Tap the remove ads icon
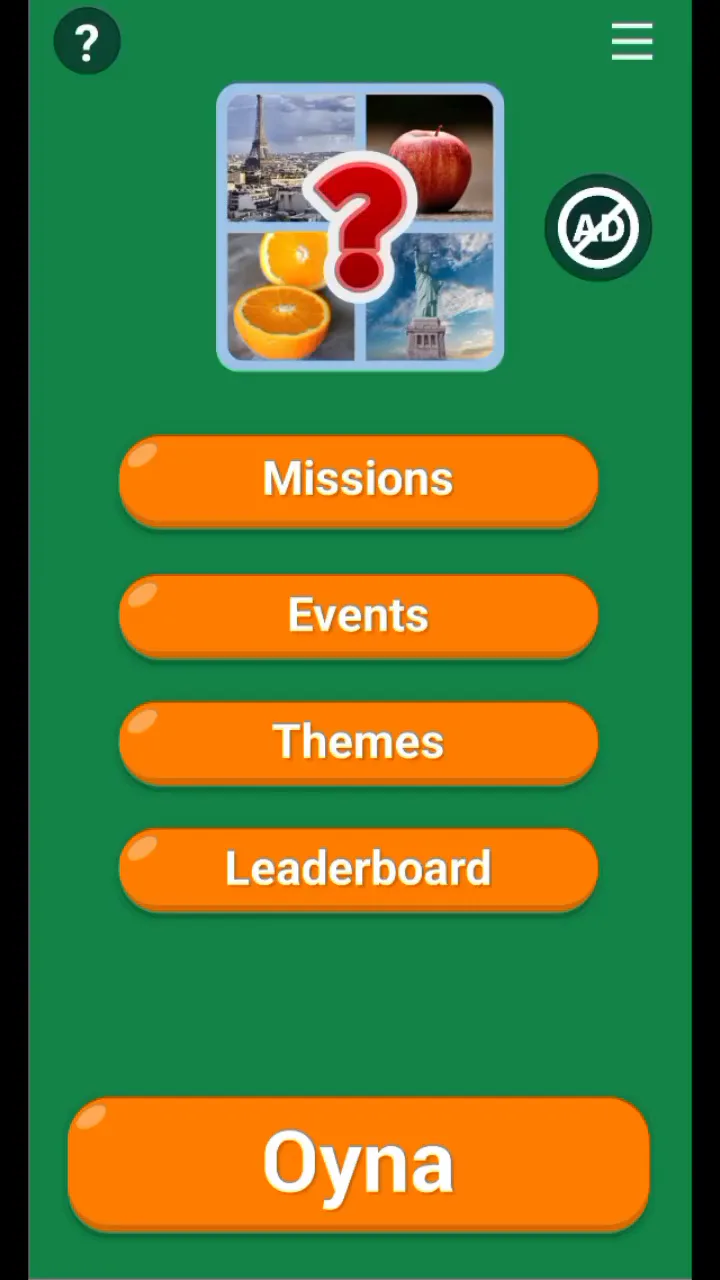This screenshot has height=1280, width=720. (x=598, y=228)
